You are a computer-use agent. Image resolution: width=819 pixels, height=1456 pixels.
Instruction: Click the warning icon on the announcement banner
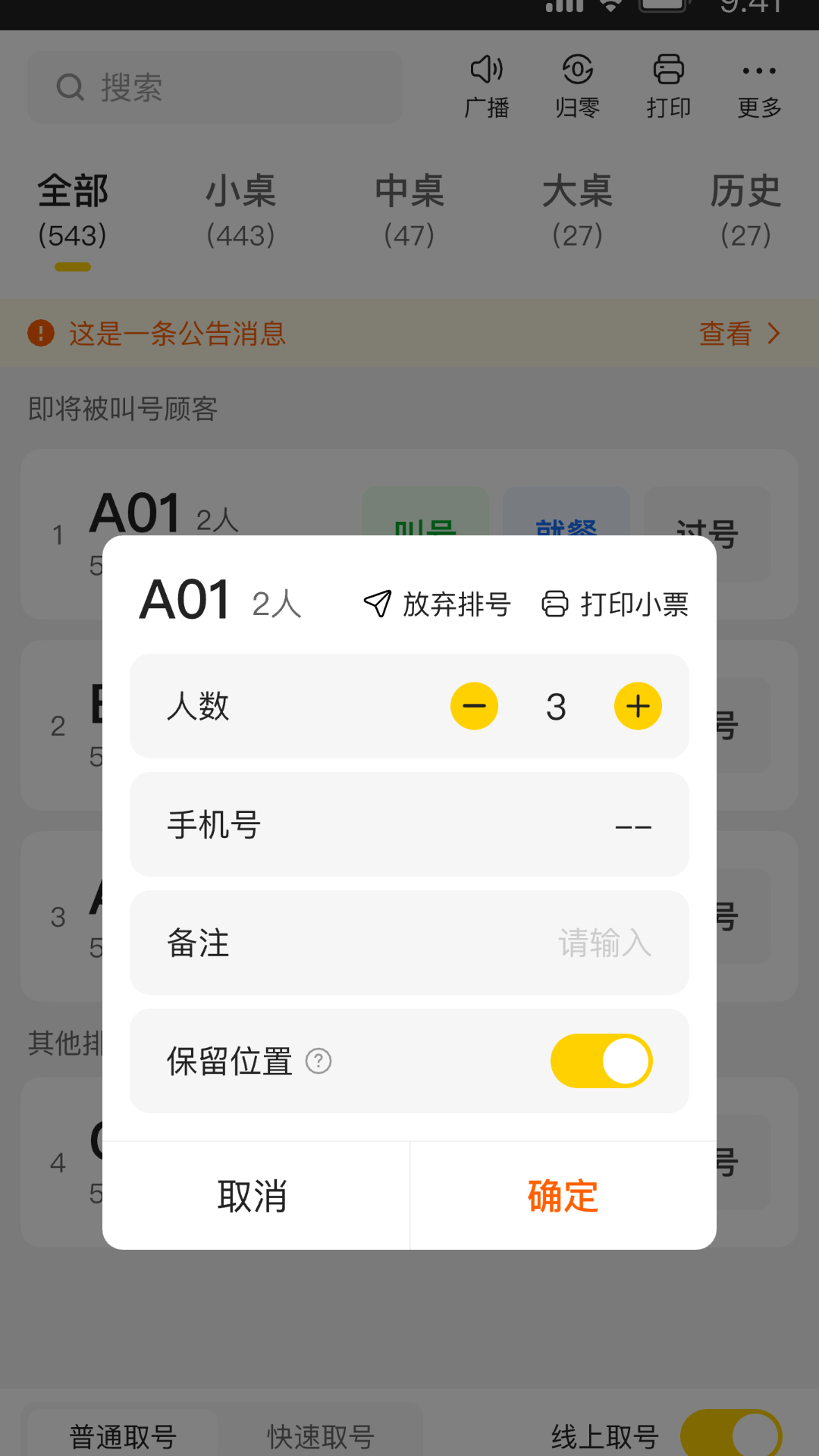click(39, 334)
